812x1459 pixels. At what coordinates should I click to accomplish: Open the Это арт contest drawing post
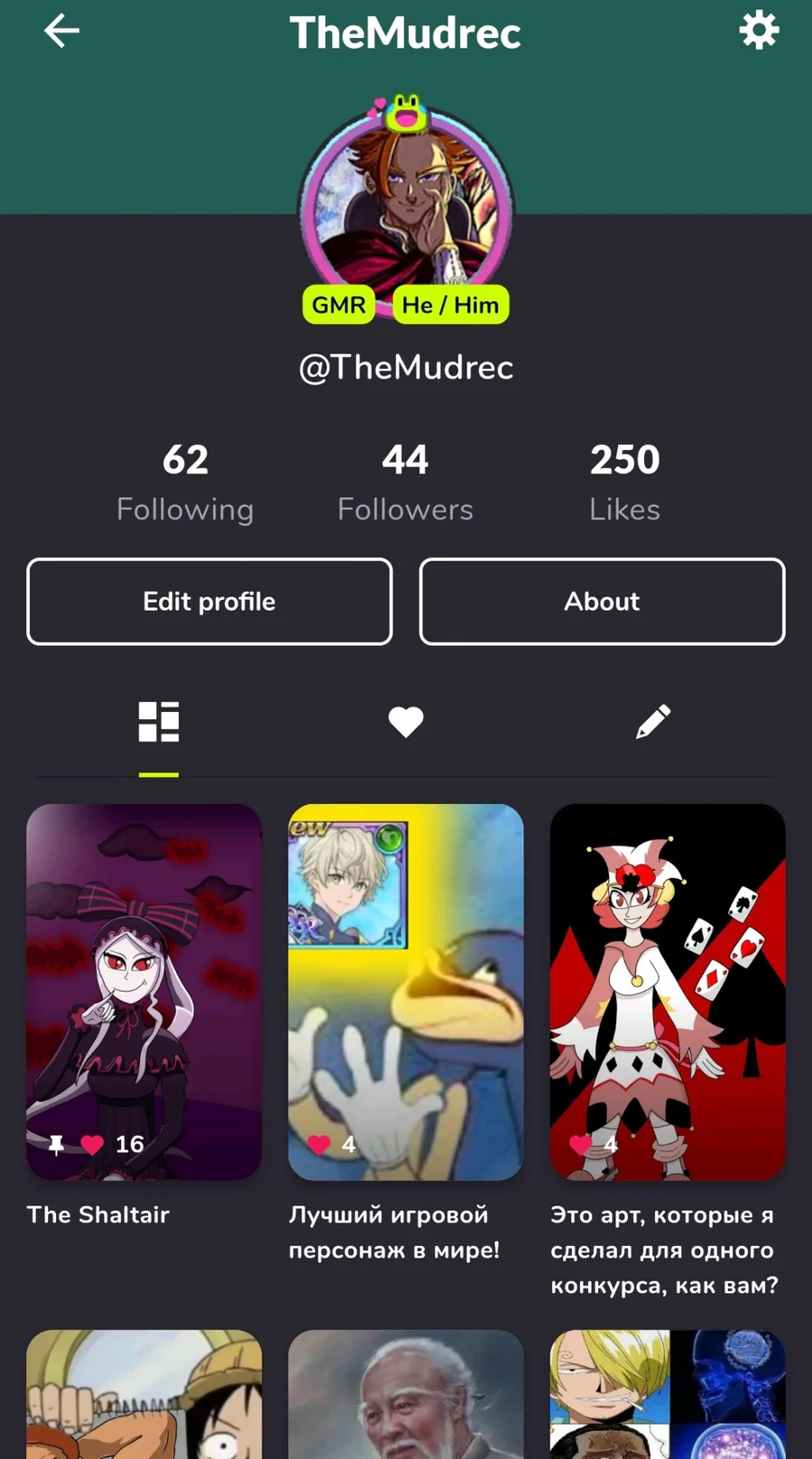668,992
